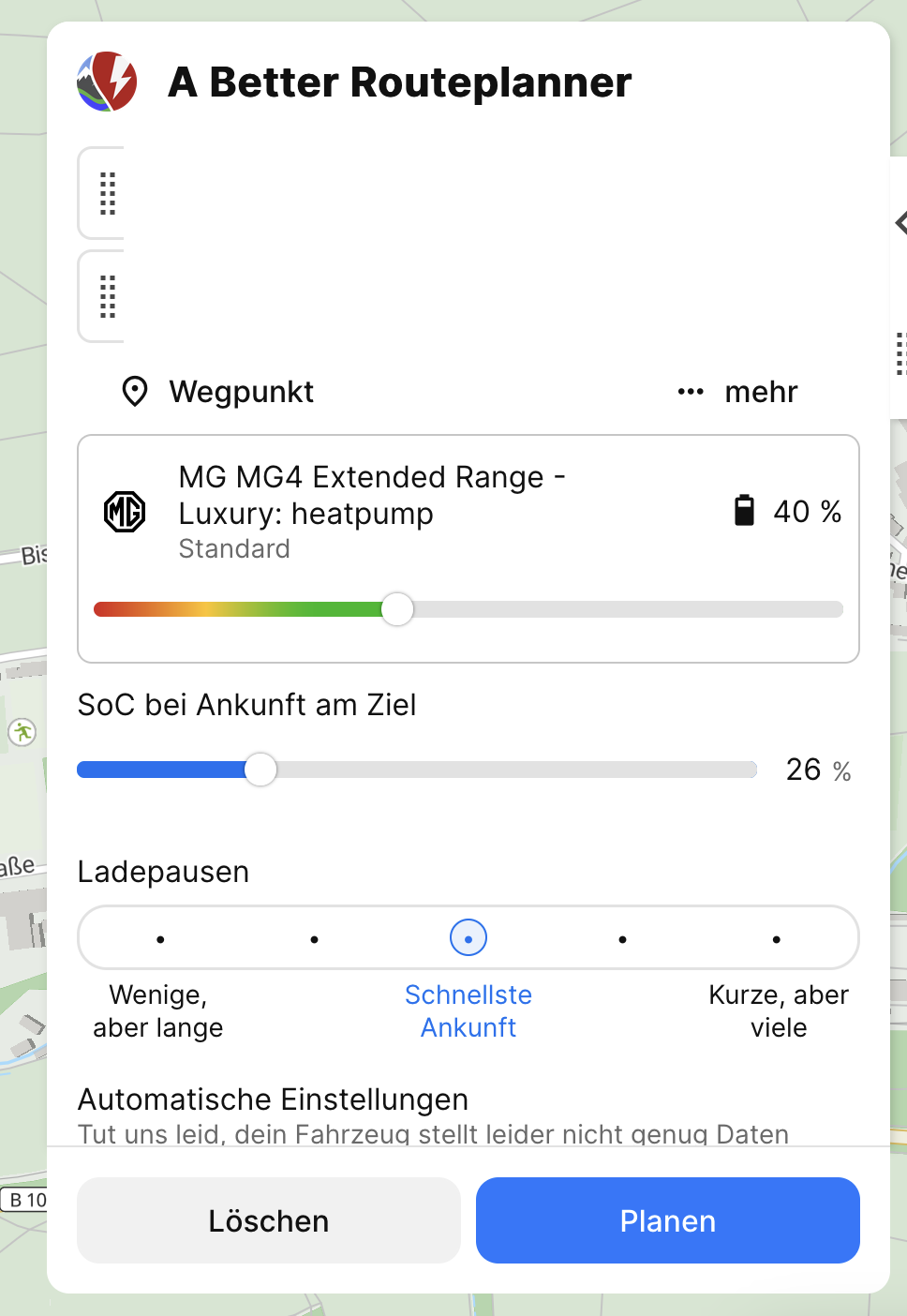Image resolution: width=907 pixels, height=1316 pixels.
Task: Open the mehr options menu
Action: (x=738, y=392)
